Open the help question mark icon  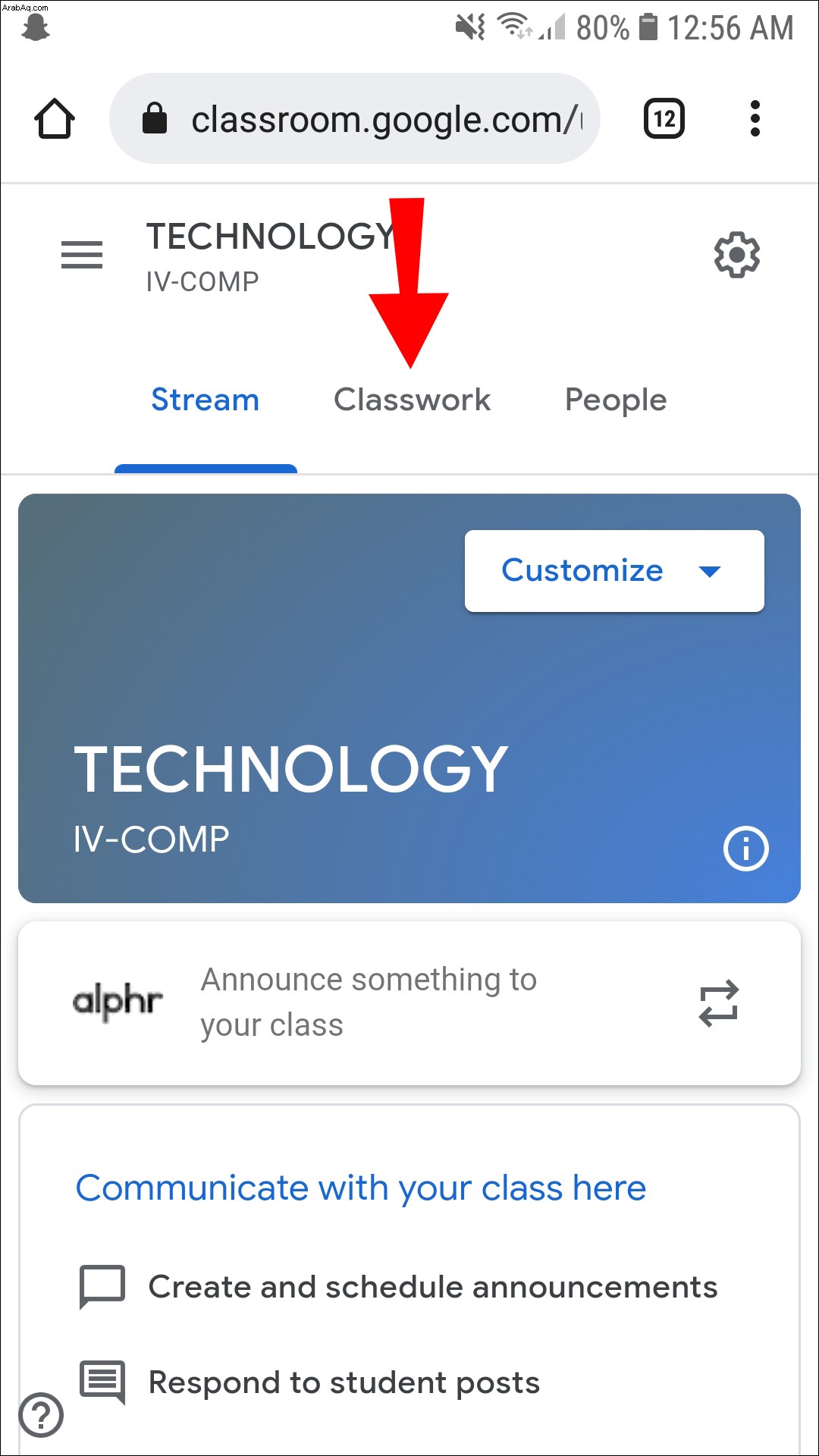click(41, 1415)
